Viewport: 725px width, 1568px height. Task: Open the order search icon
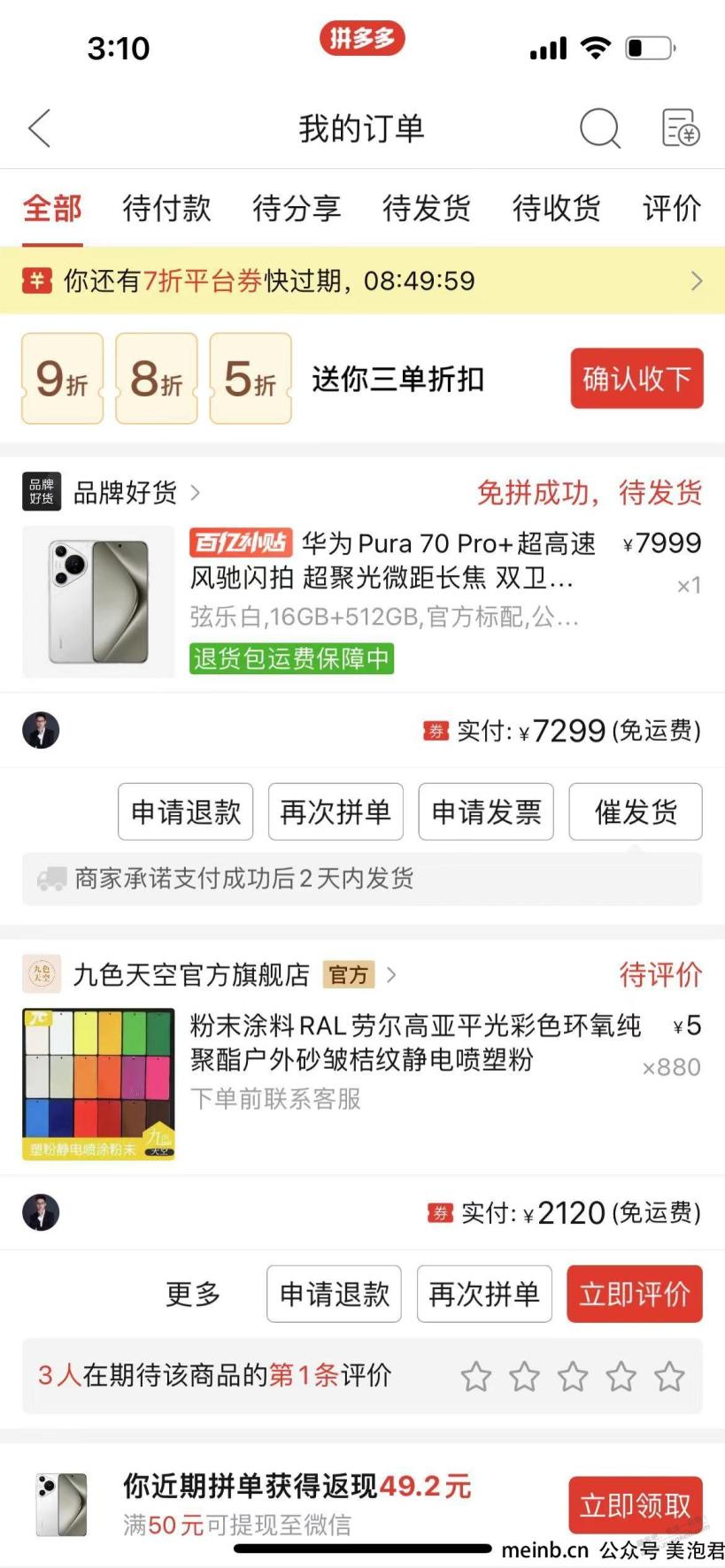click(x=599, y=129)
